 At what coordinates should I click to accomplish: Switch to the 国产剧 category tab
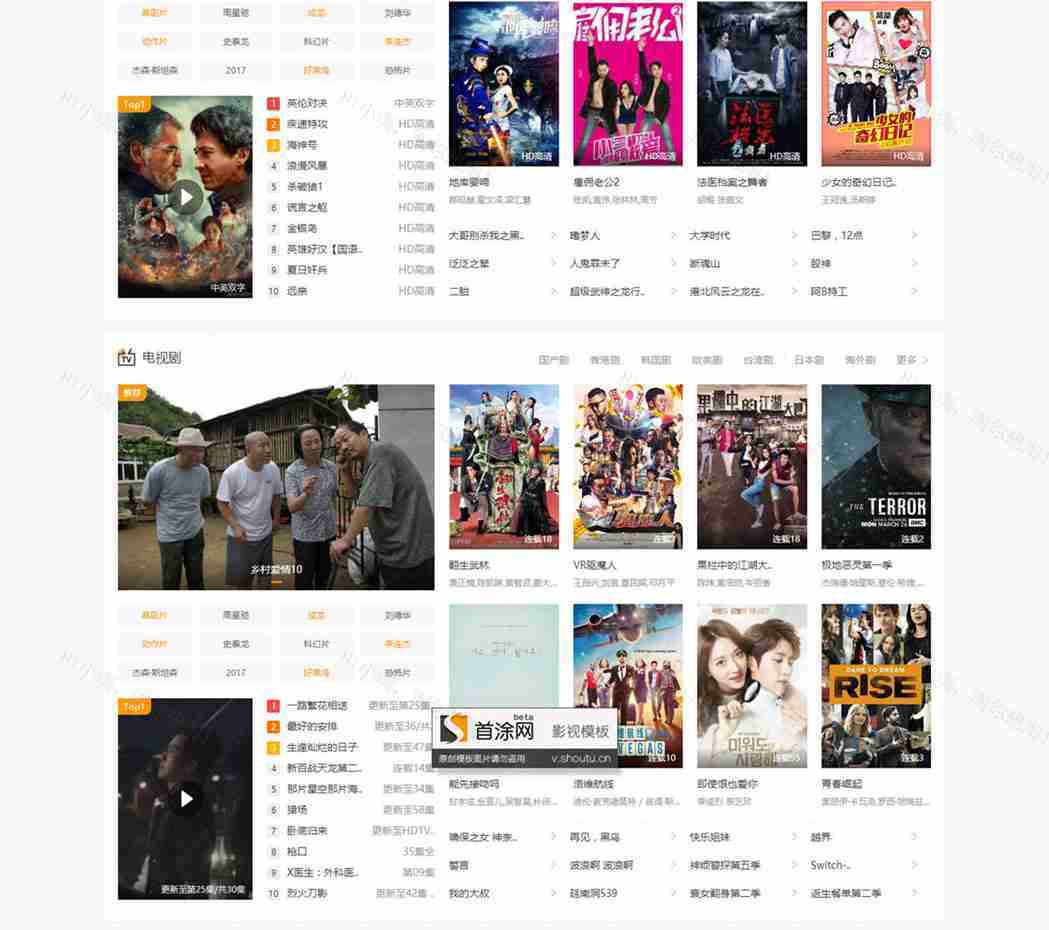(x=553, y=360)
